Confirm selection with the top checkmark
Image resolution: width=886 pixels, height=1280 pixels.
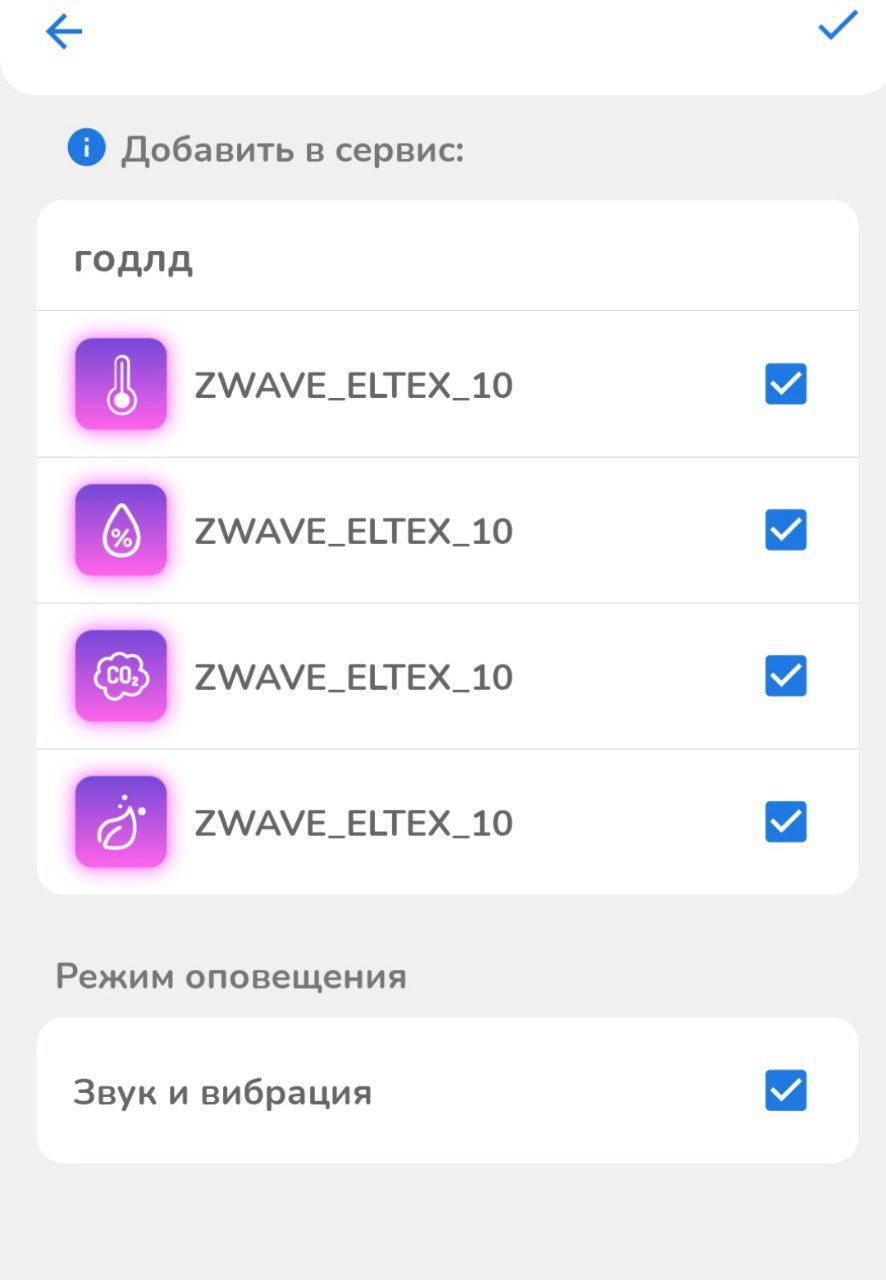(837, 26)
